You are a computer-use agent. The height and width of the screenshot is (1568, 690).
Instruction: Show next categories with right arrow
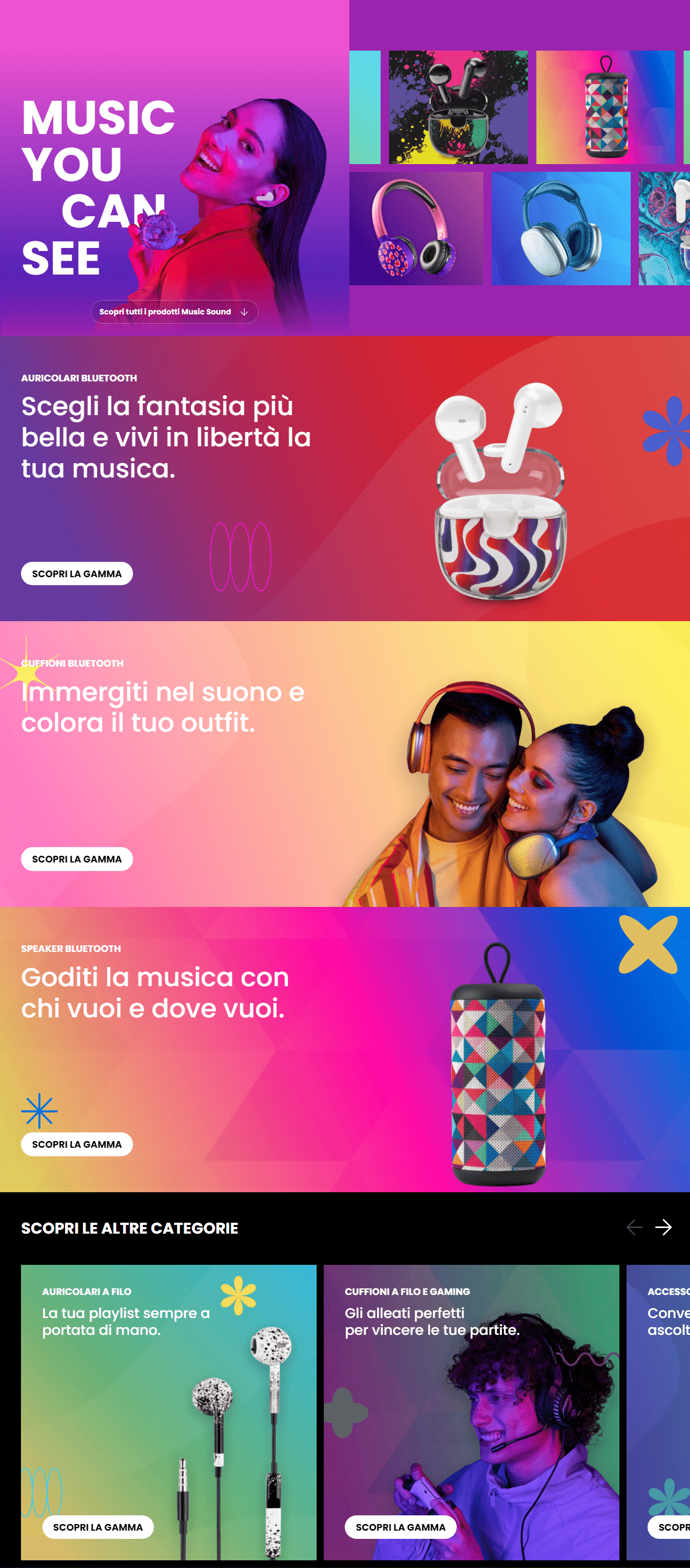pos(663,1228)
